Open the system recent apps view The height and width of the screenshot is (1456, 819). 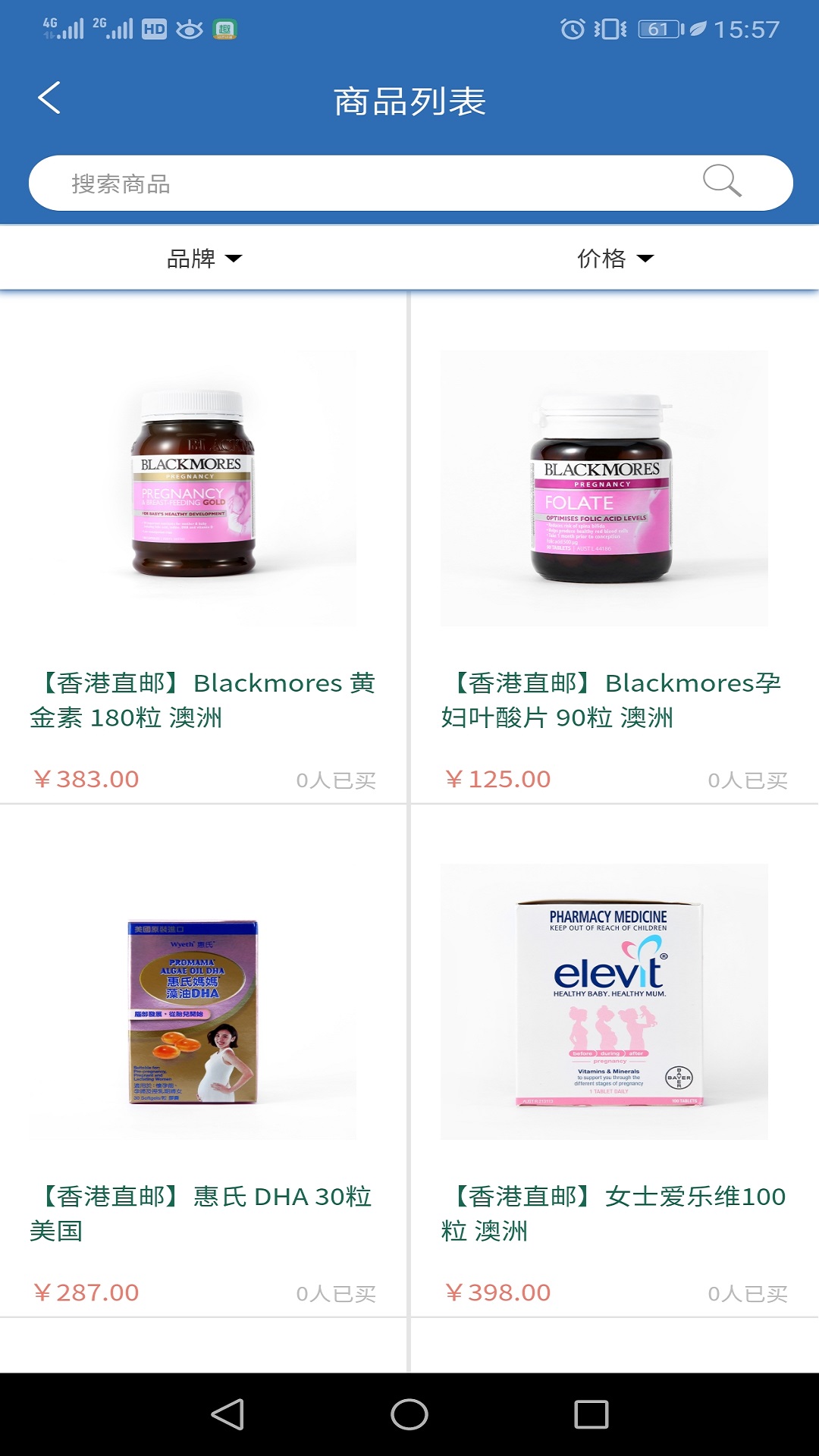click(x=591, y=1414)
